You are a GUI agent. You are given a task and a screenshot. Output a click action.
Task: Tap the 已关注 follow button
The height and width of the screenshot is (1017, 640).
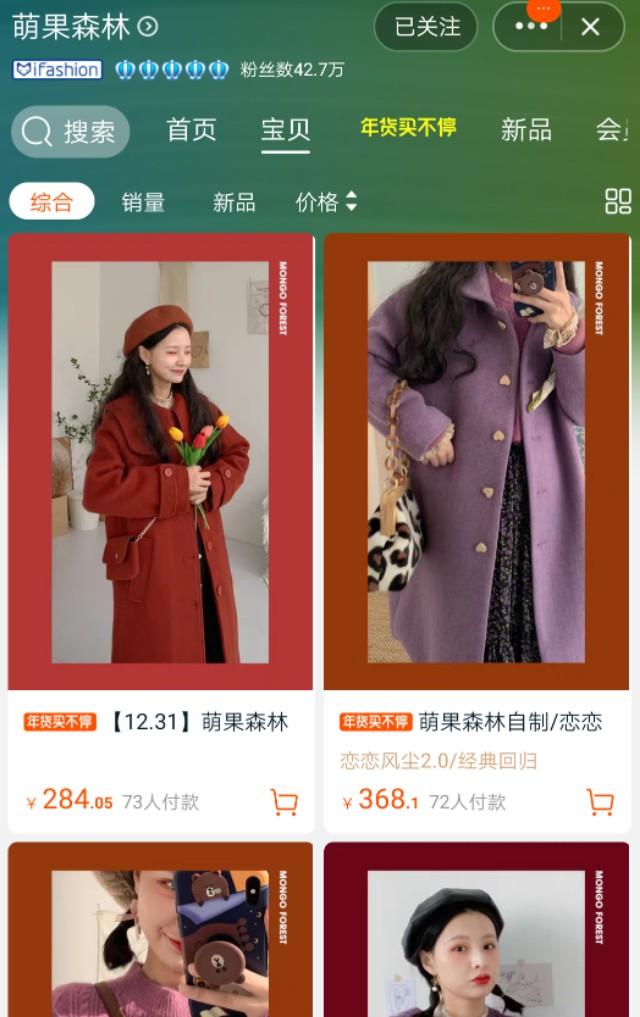click(426, 27)
